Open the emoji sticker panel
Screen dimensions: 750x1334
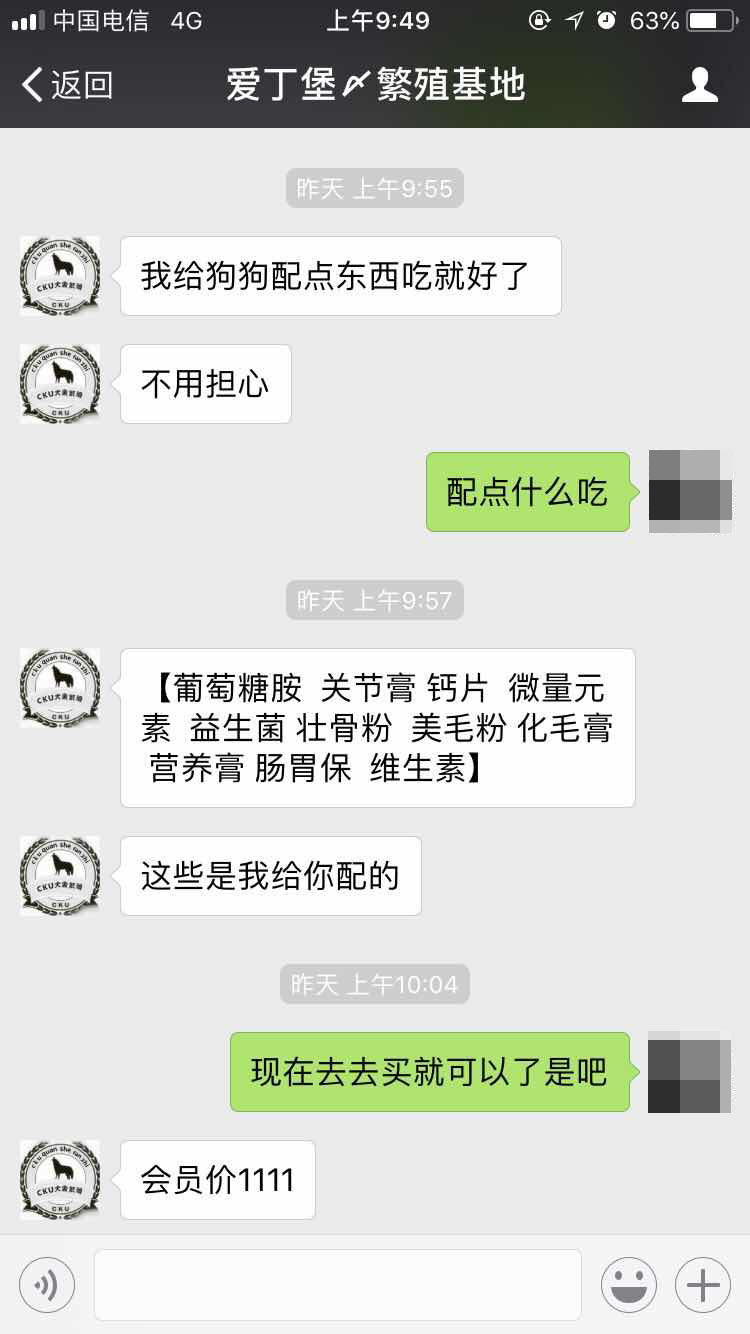point(629,1285)
